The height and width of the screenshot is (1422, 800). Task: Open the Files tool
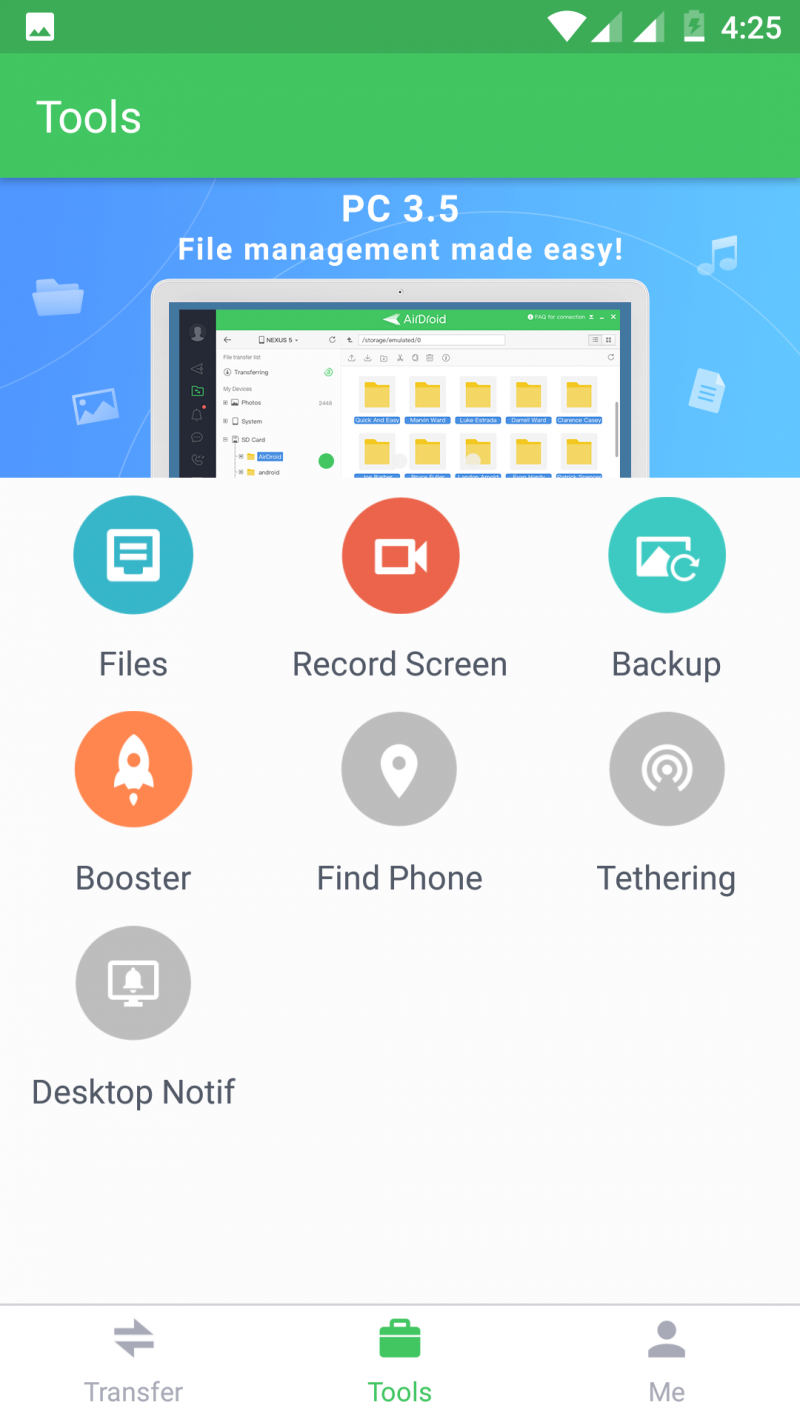[132, 556]
